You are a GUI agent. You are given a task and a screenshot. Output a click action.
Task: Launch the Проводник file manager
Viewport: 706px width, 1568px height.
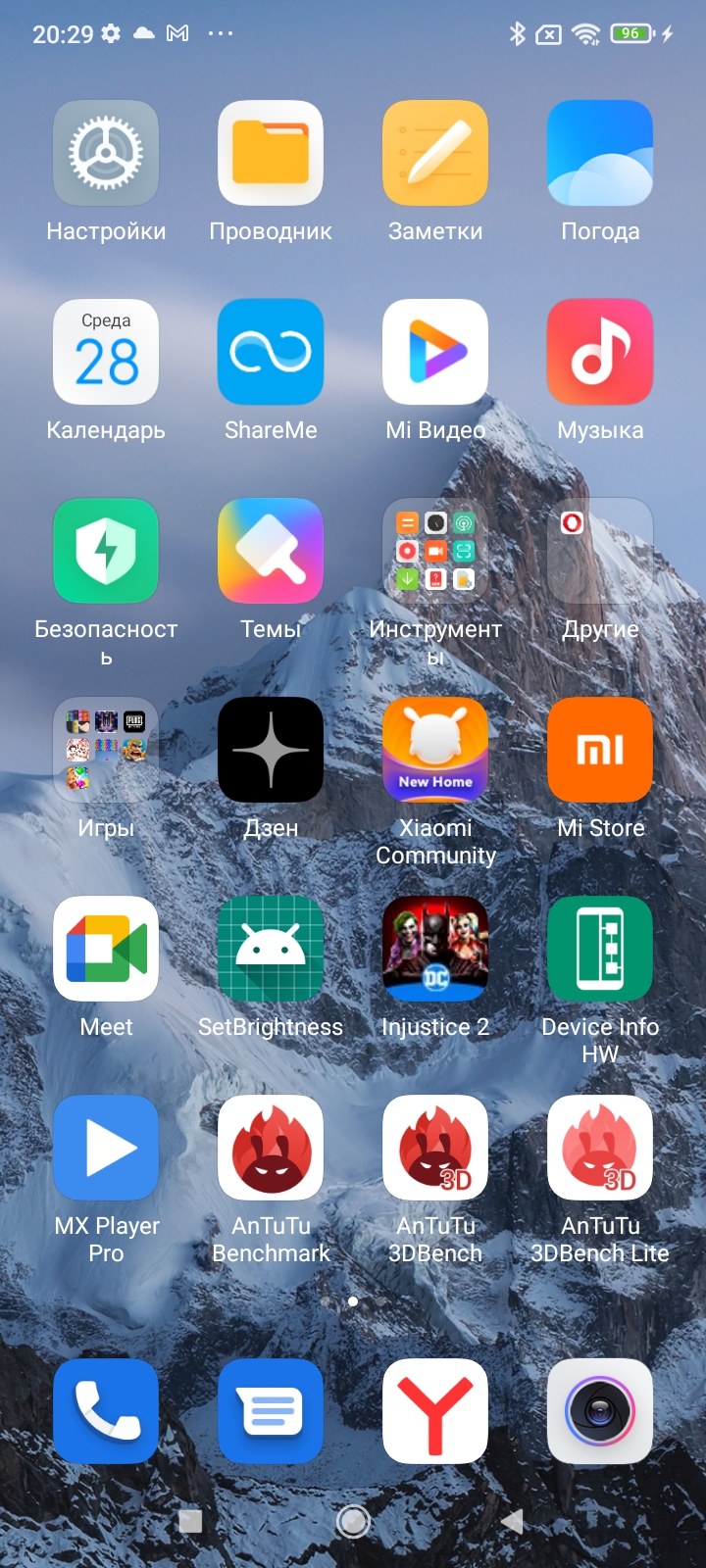pos(271,153)
